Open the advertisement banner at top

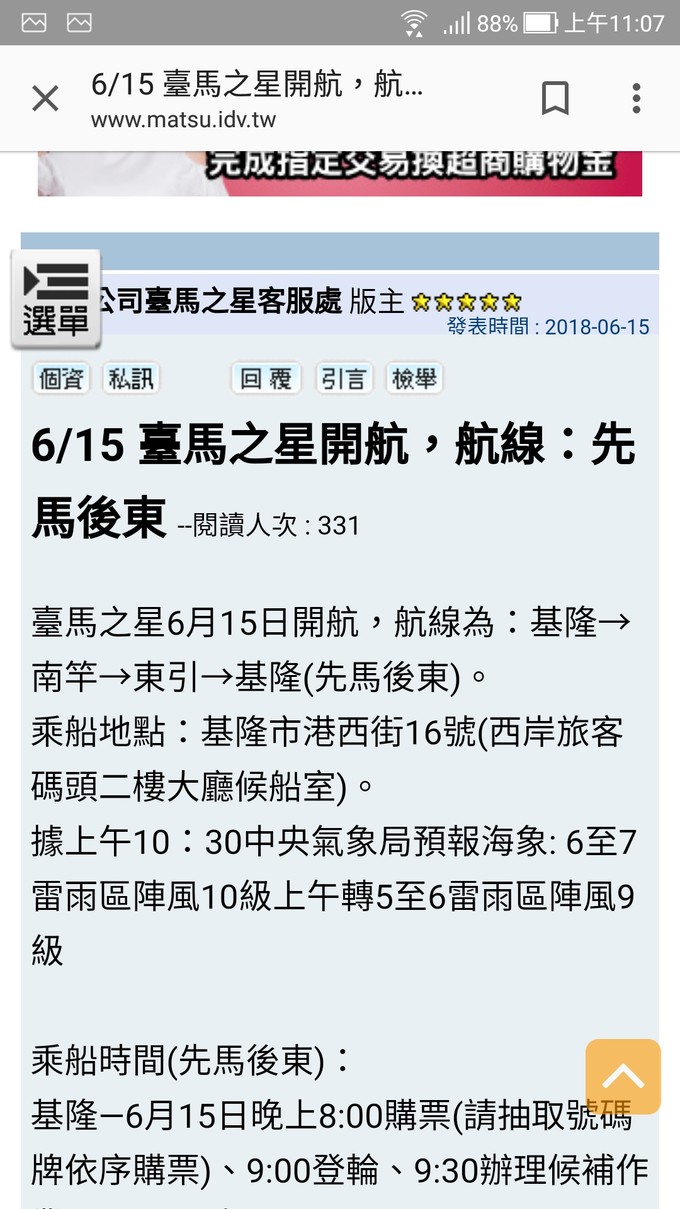coord(340,172)
